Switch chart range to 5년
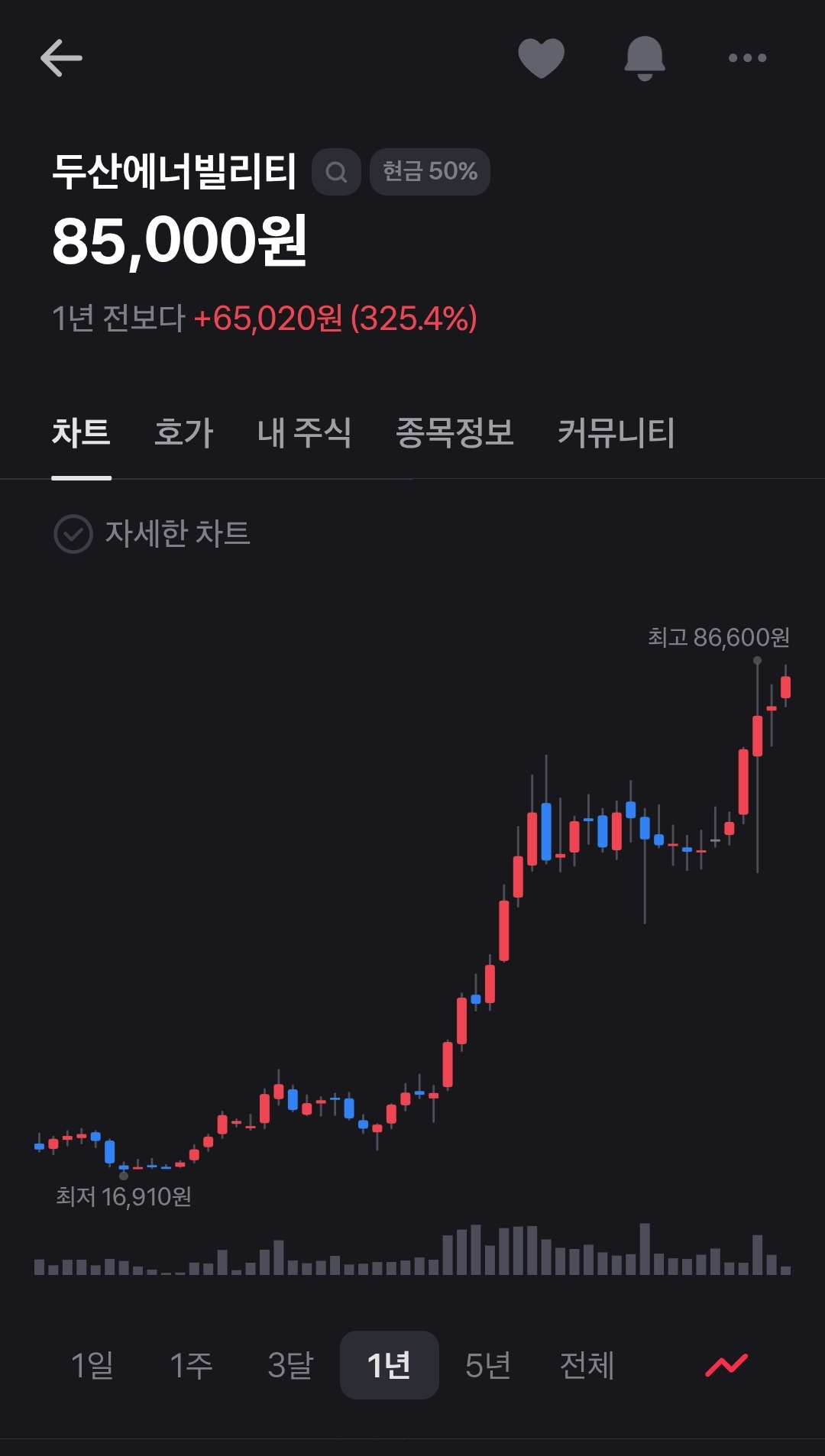The width and height of the screenshot is (825, 1456). click(487, 1365)
